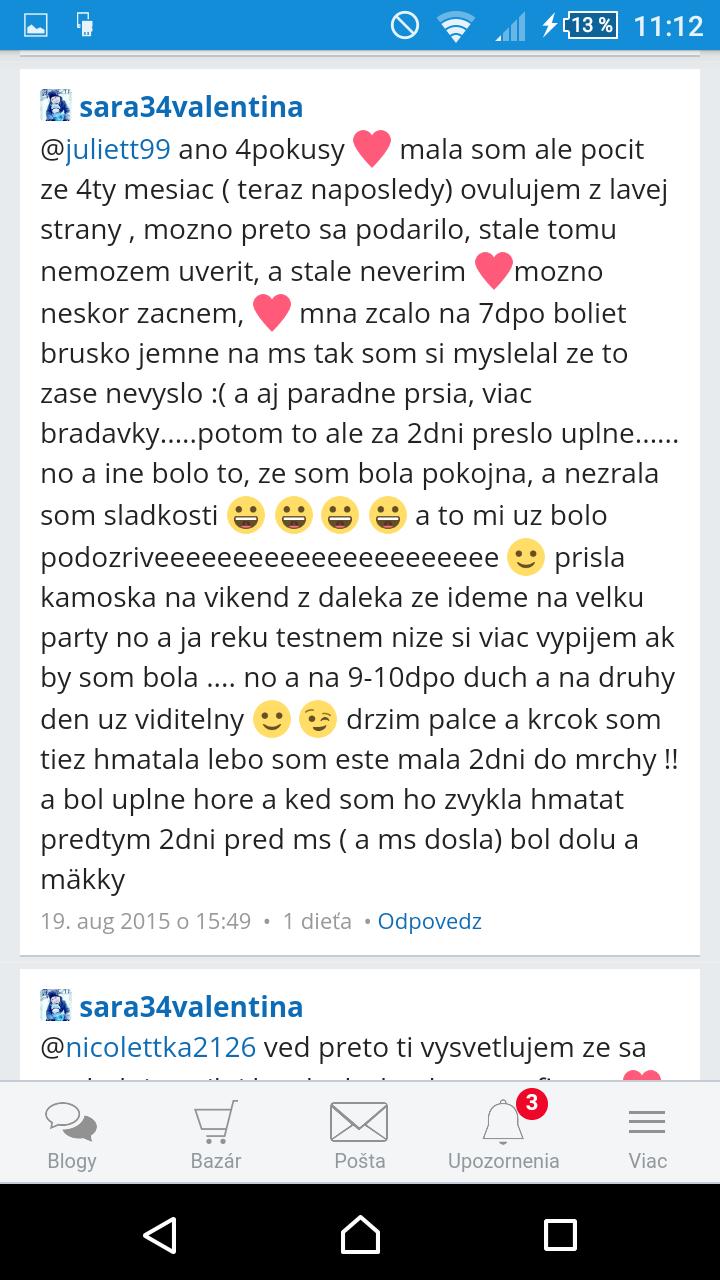
Task: Open the @juliett99 mention link
Action: [105, 150]
